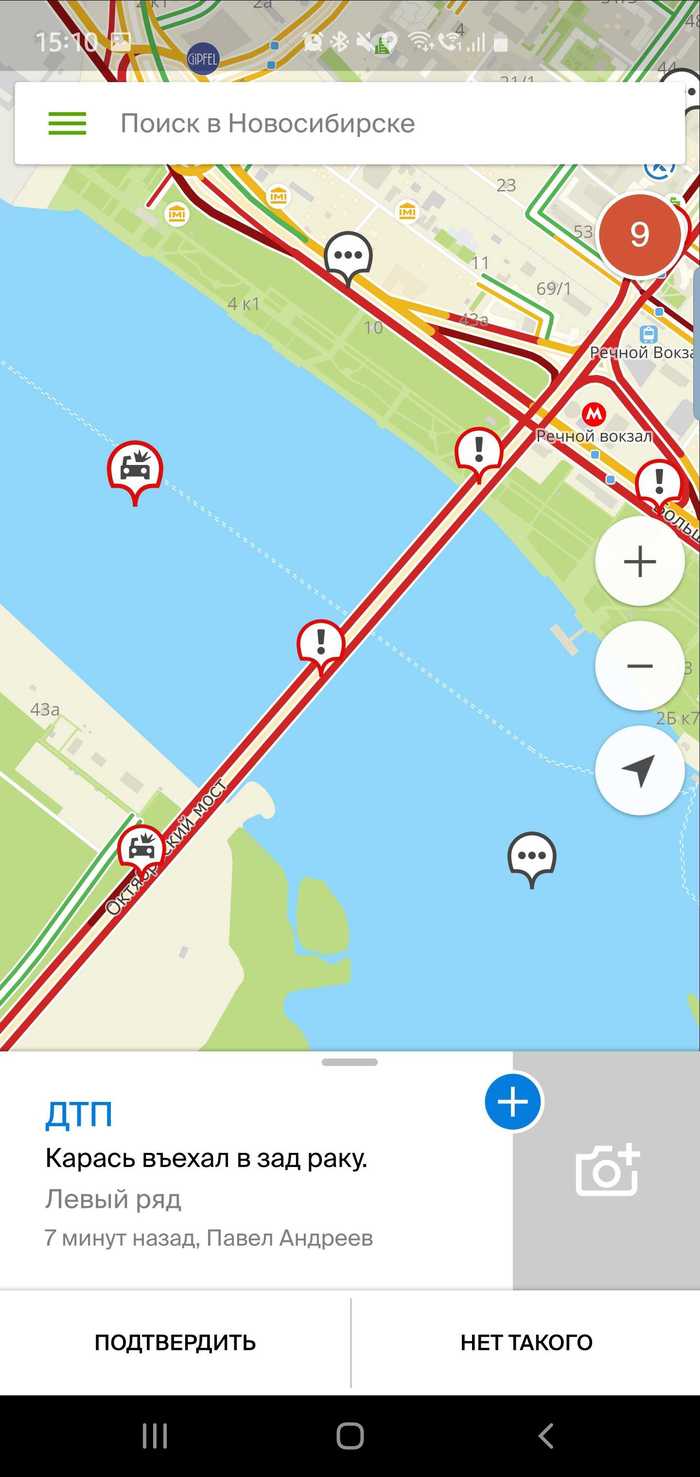The height and width of the screenshot is (1477, 700).
Task: Go back with the system back button
Action: (x=546, y=1436)
